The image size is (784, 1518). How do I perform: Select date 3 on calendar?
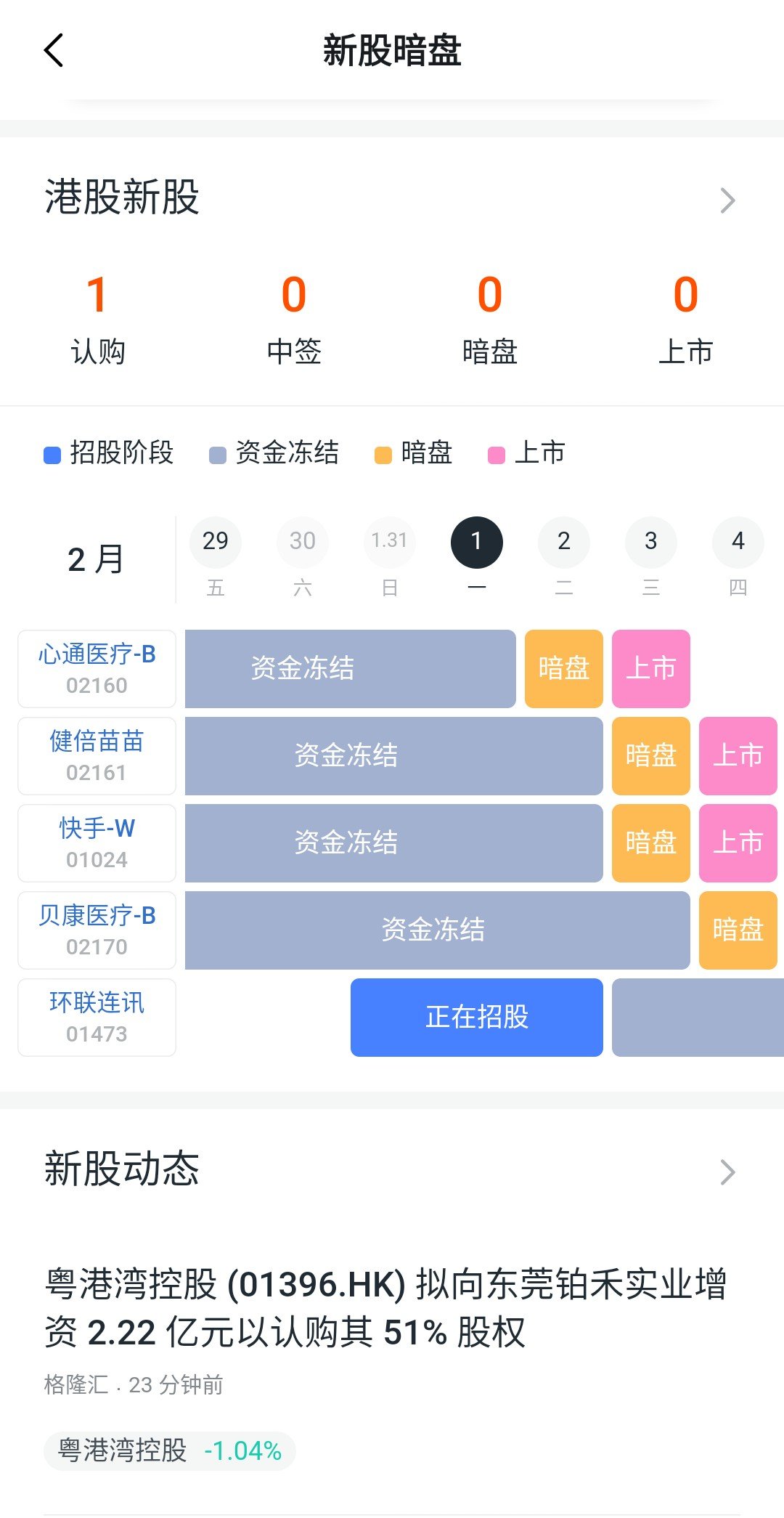[x=651, y=543]
